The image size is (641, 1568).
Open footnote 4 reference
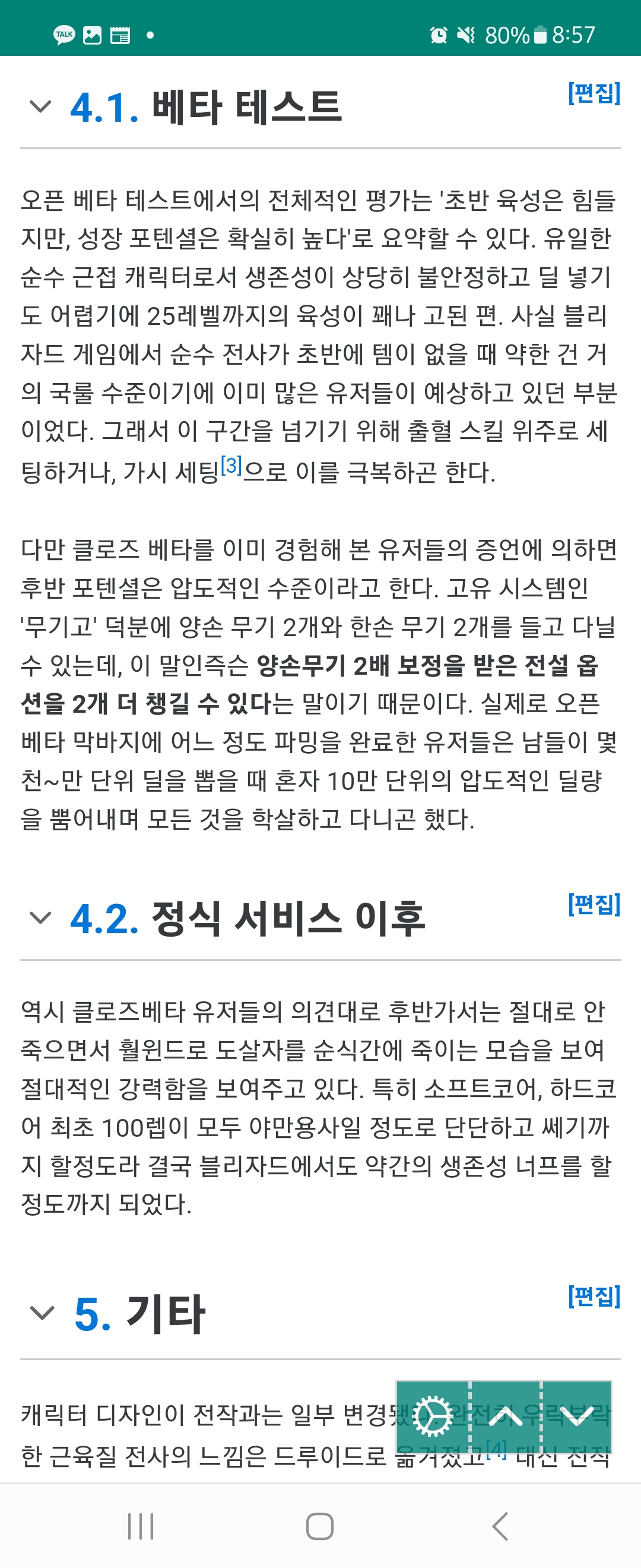click(x=496, y=1449)
